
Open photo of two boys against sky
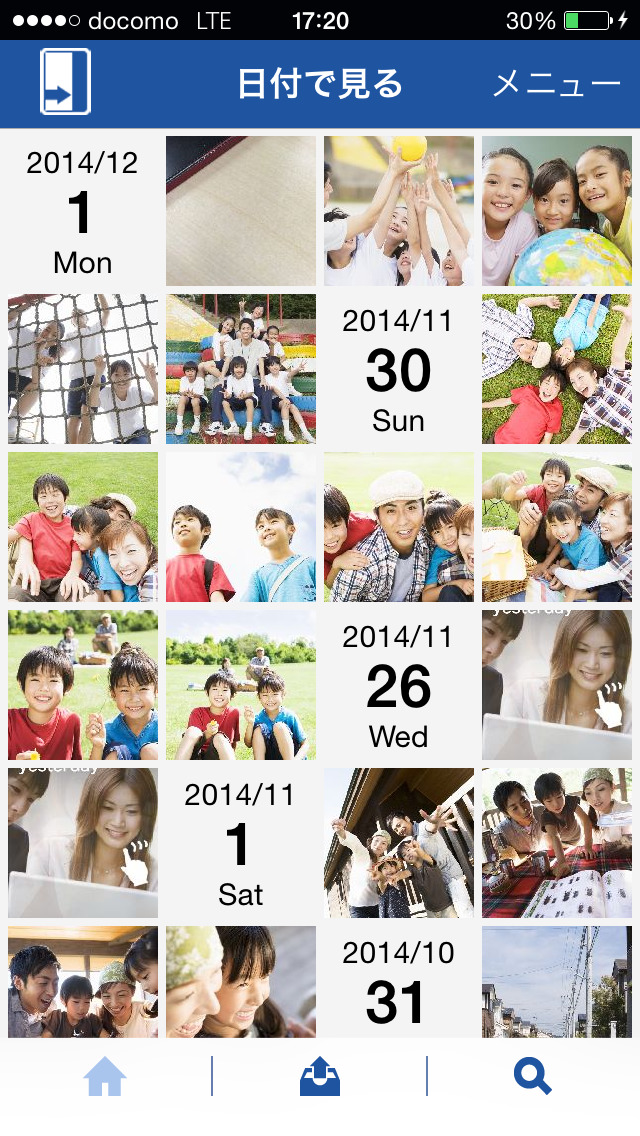click(241, 527)
